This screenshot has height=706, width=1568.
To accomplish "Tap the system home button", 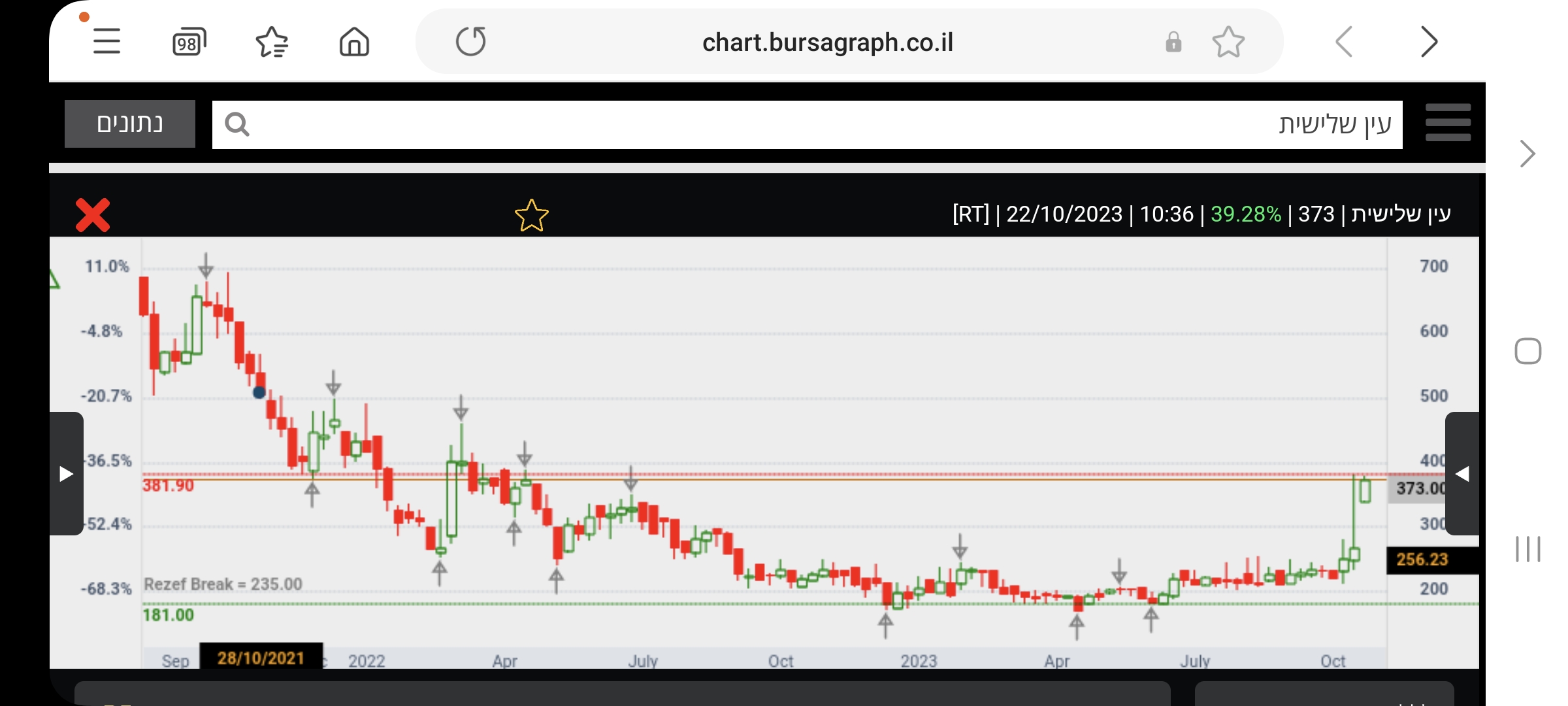I will (x=1527, y=351).
